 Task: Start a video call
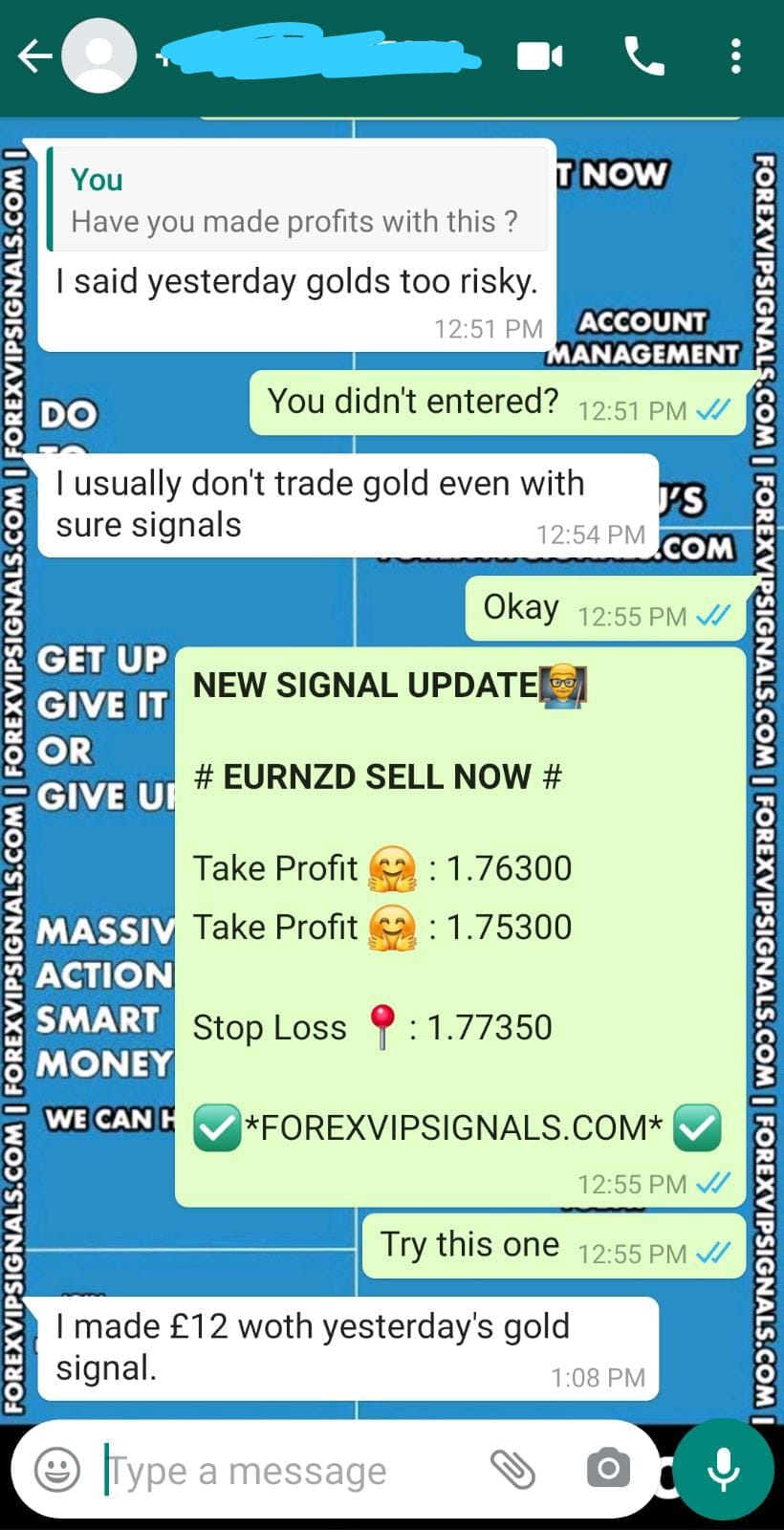pyautogui.click(x=539, y=56)
